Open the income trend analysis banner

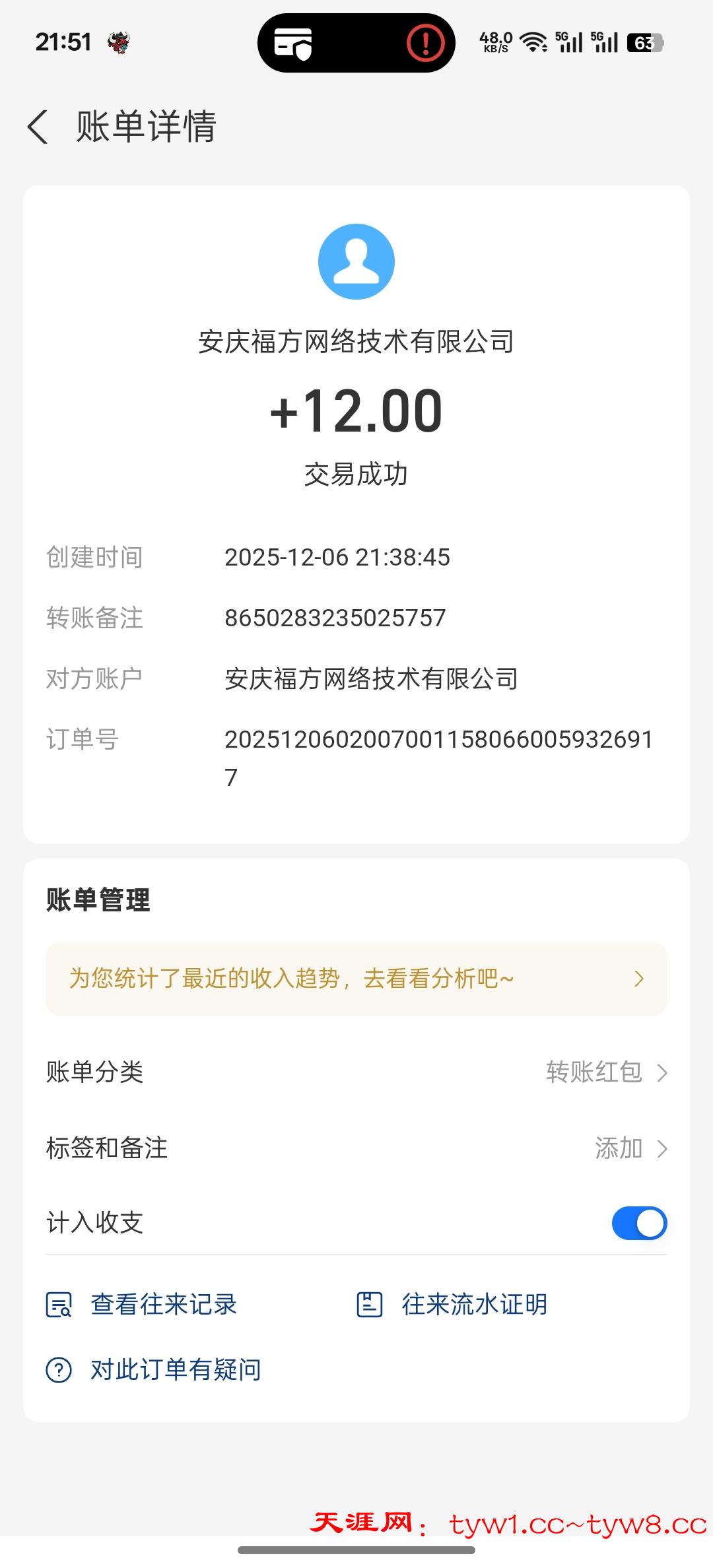356,979
